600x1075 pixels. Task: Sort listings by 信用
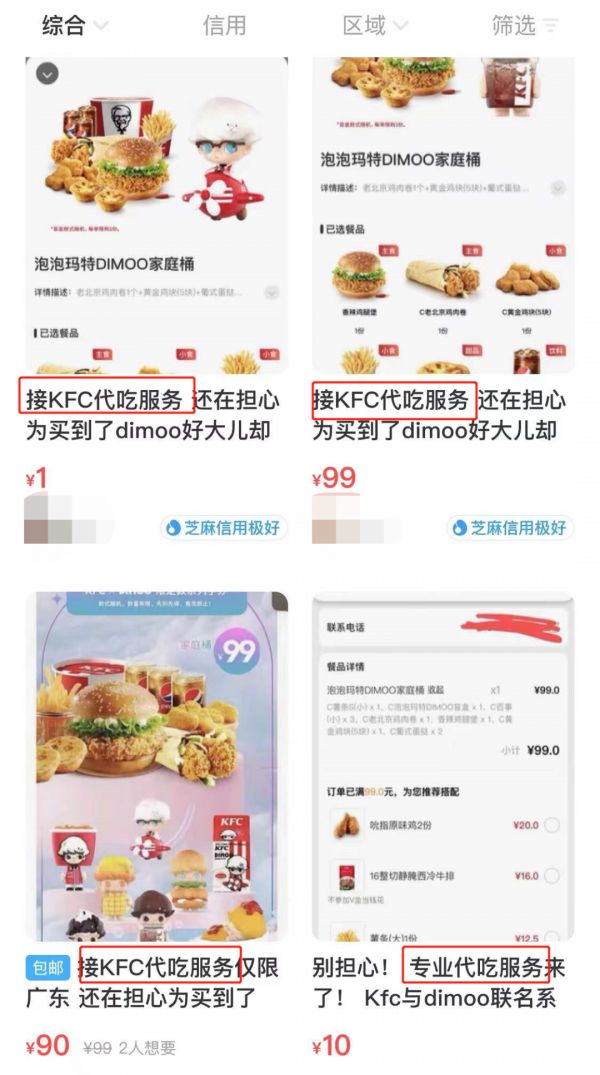click(224, 25)
